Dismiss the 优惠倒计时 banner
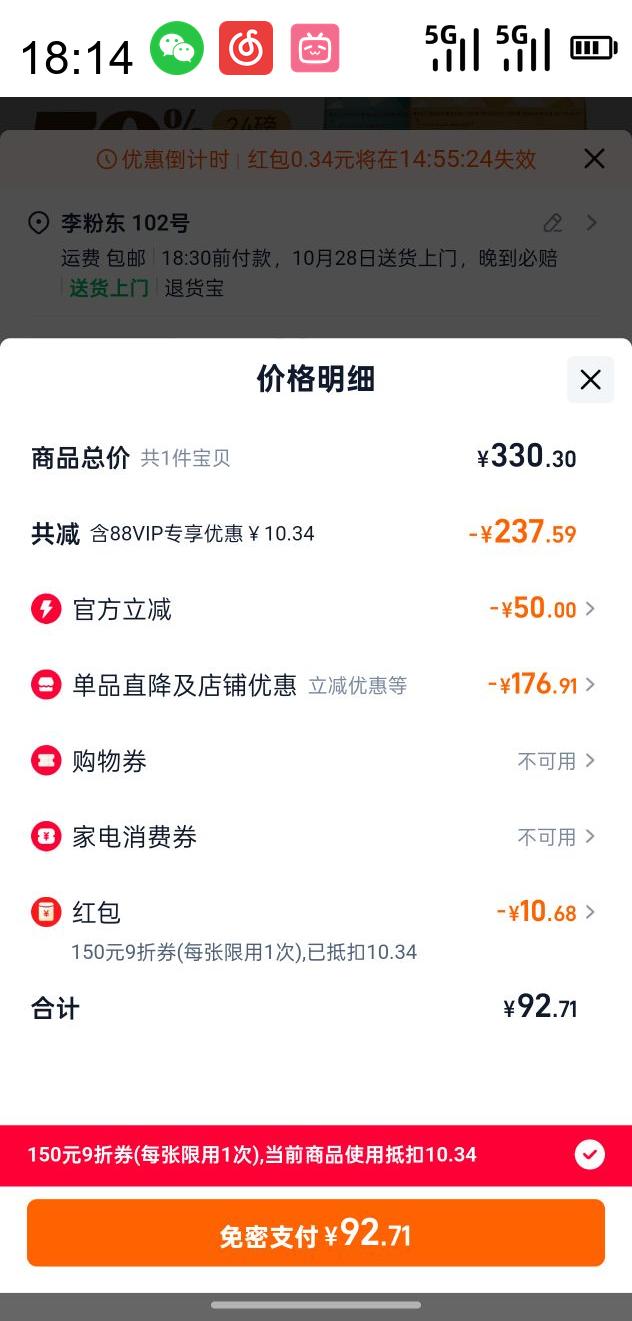 [594, 159]
